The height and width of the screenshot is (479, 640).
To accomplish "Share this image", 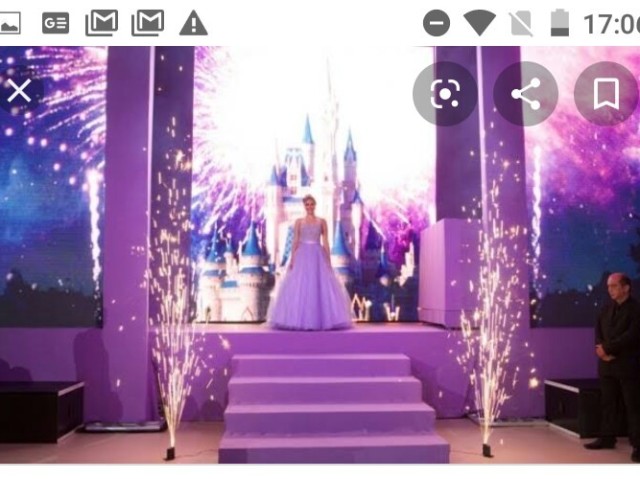I will point(525,94).
